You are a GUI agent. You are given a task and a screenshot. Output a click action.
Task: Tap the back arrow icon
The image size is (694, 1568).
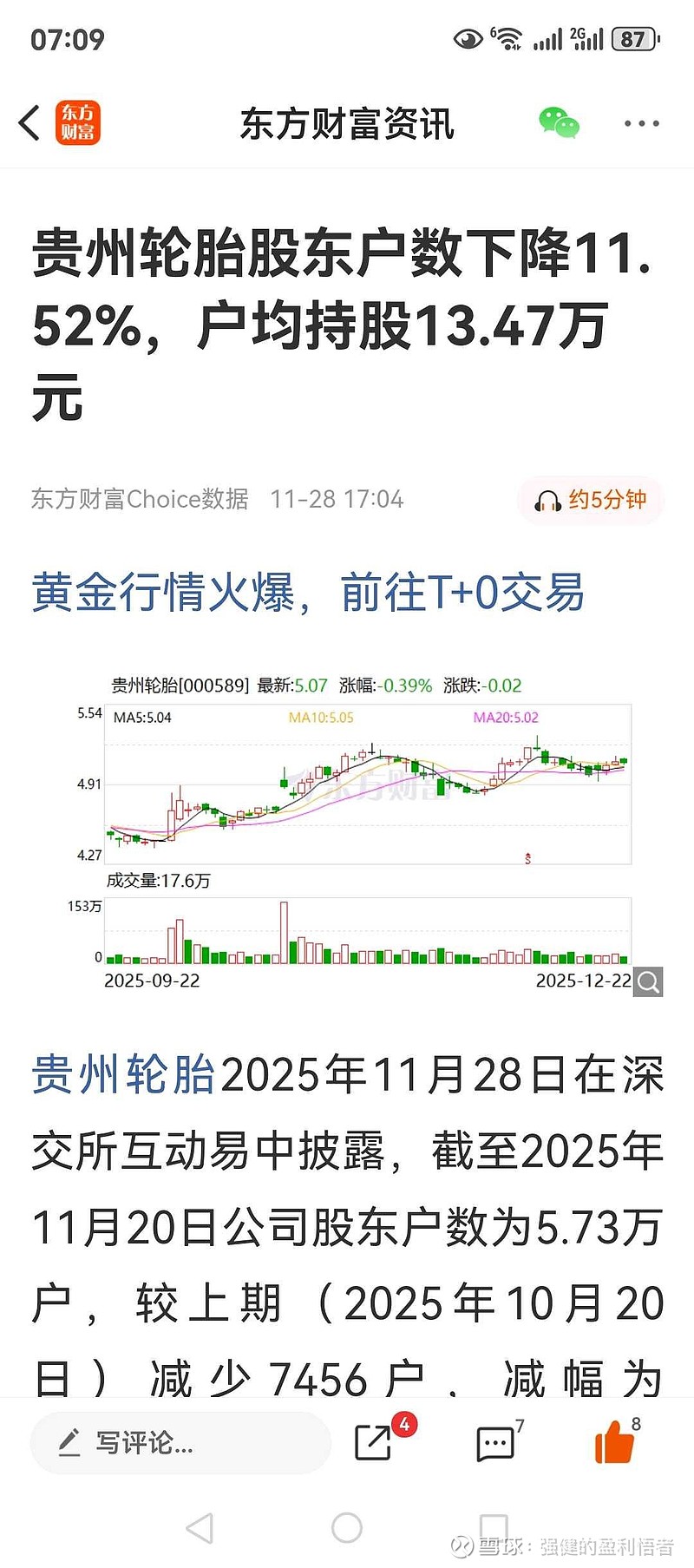click(29, 123)
